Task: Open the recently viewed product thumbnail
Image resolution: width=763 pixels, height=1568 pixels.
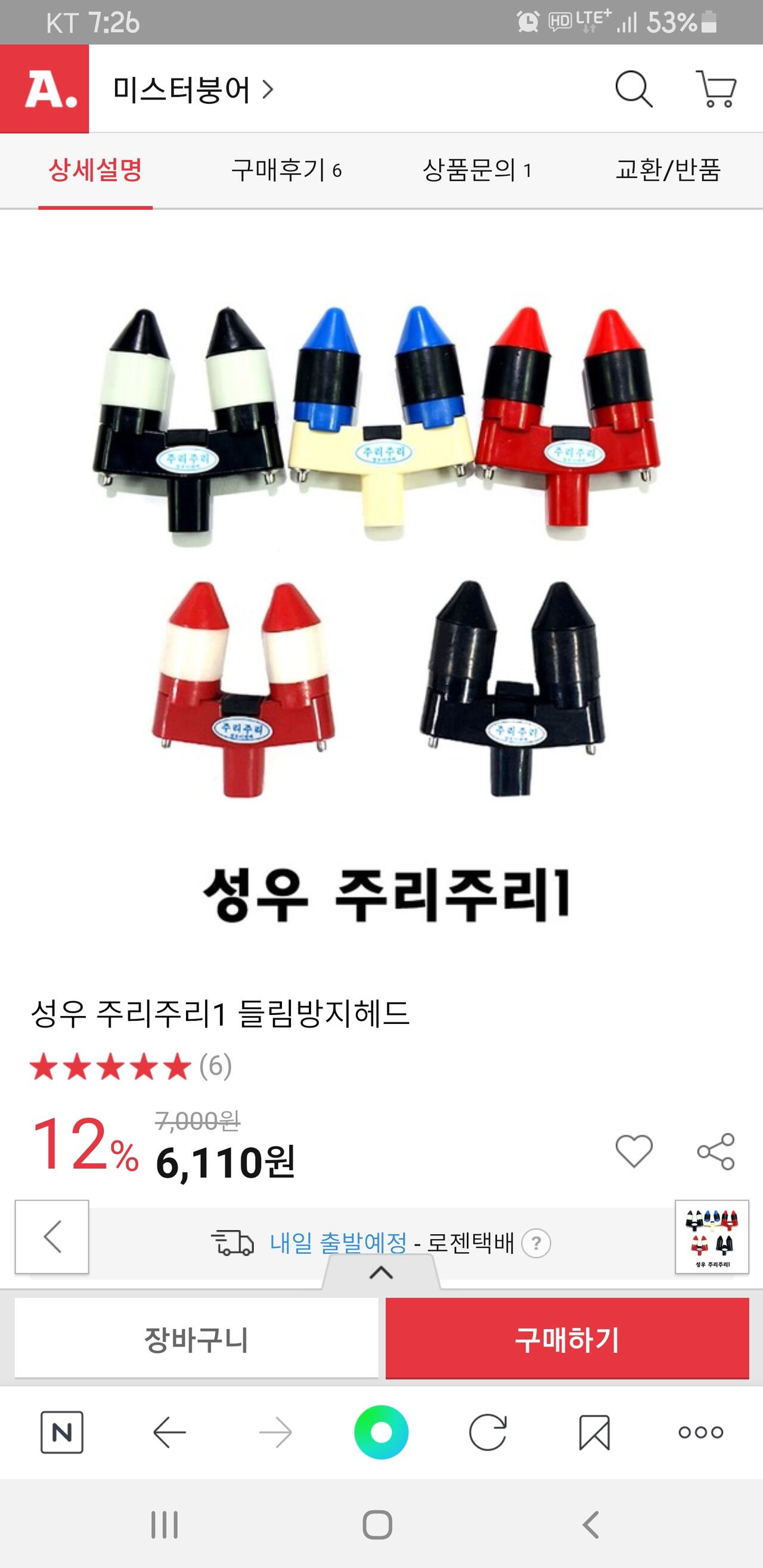Action: [x=712, y=1237]
